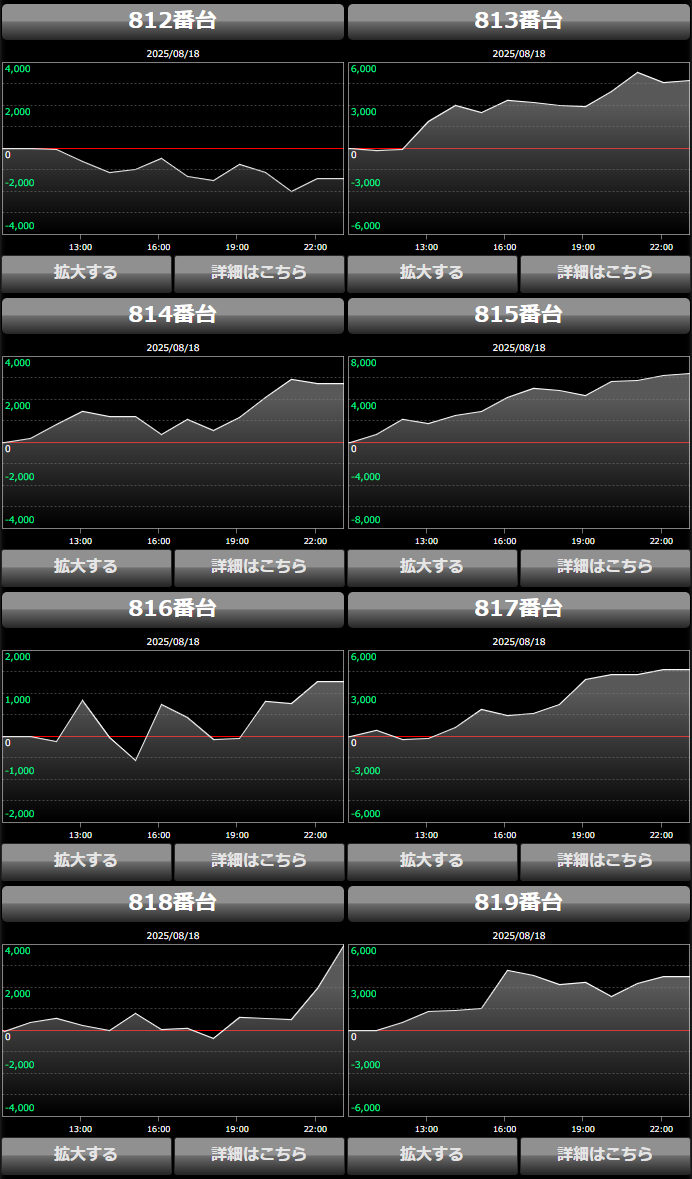The image size is (692, 1179).
Task: Enlarge the 819番台 chart with 拡大する
Action: (x=432, y=1156)
